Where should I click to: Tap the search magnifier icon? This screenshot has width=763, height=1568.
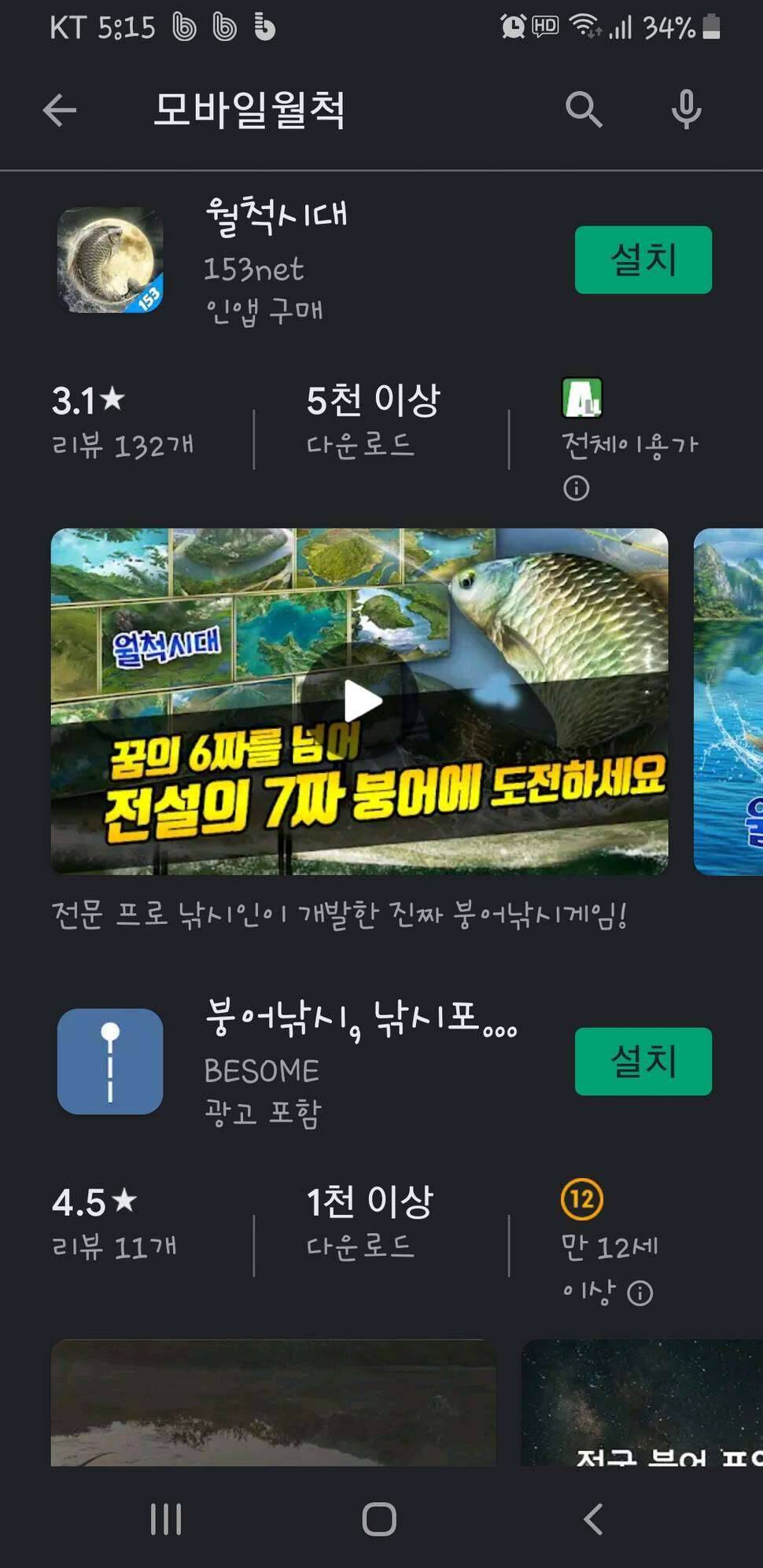(x=584, y=109)
